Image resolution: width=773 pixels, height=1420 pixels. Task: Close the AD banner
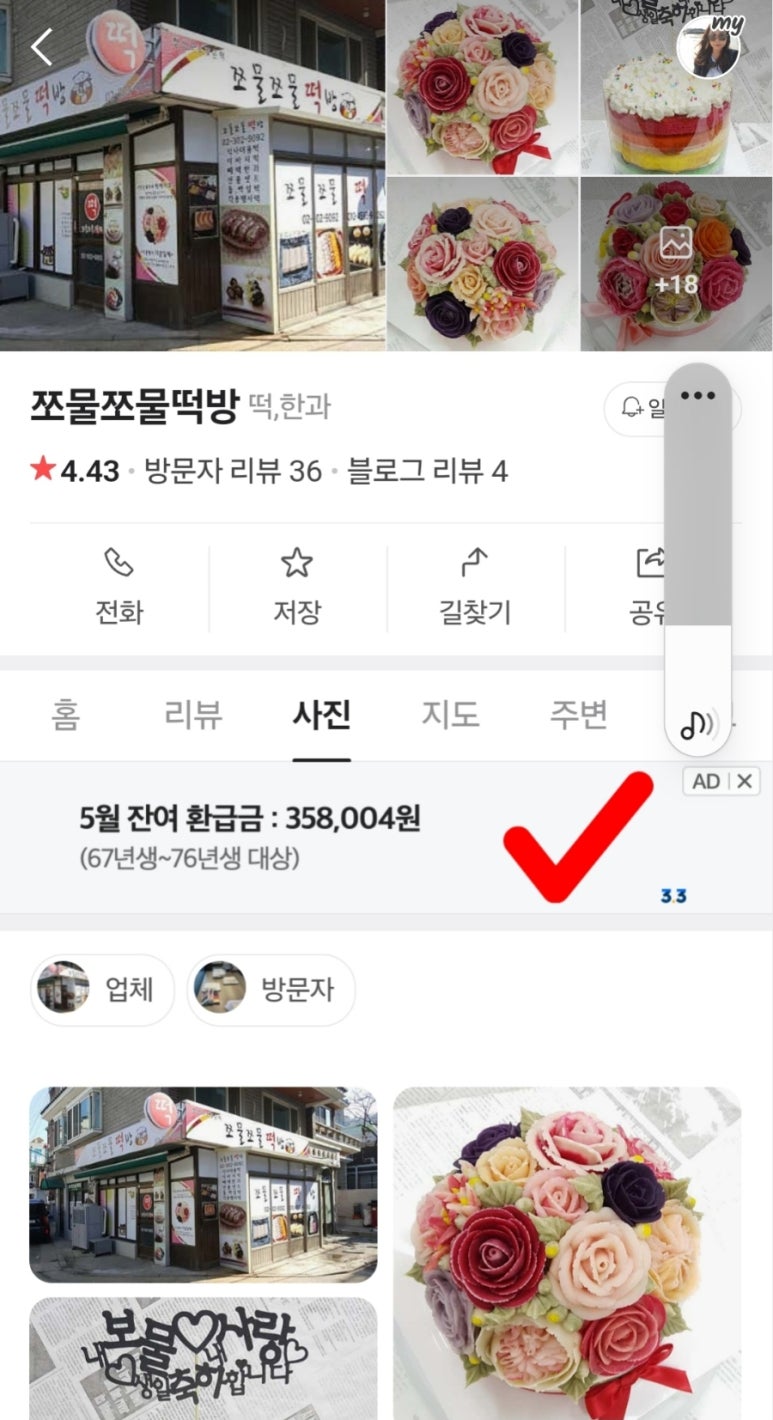point(745,781)
